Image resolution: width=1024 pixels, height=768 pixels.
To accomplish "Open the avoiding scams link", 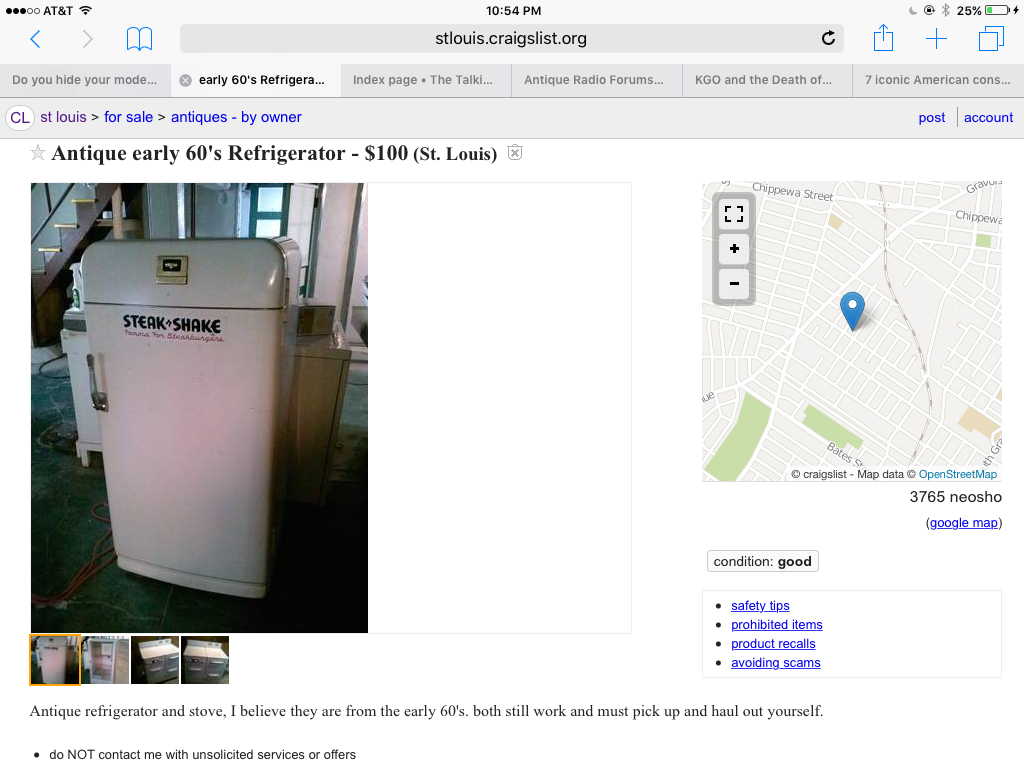I will coord(775,663).
